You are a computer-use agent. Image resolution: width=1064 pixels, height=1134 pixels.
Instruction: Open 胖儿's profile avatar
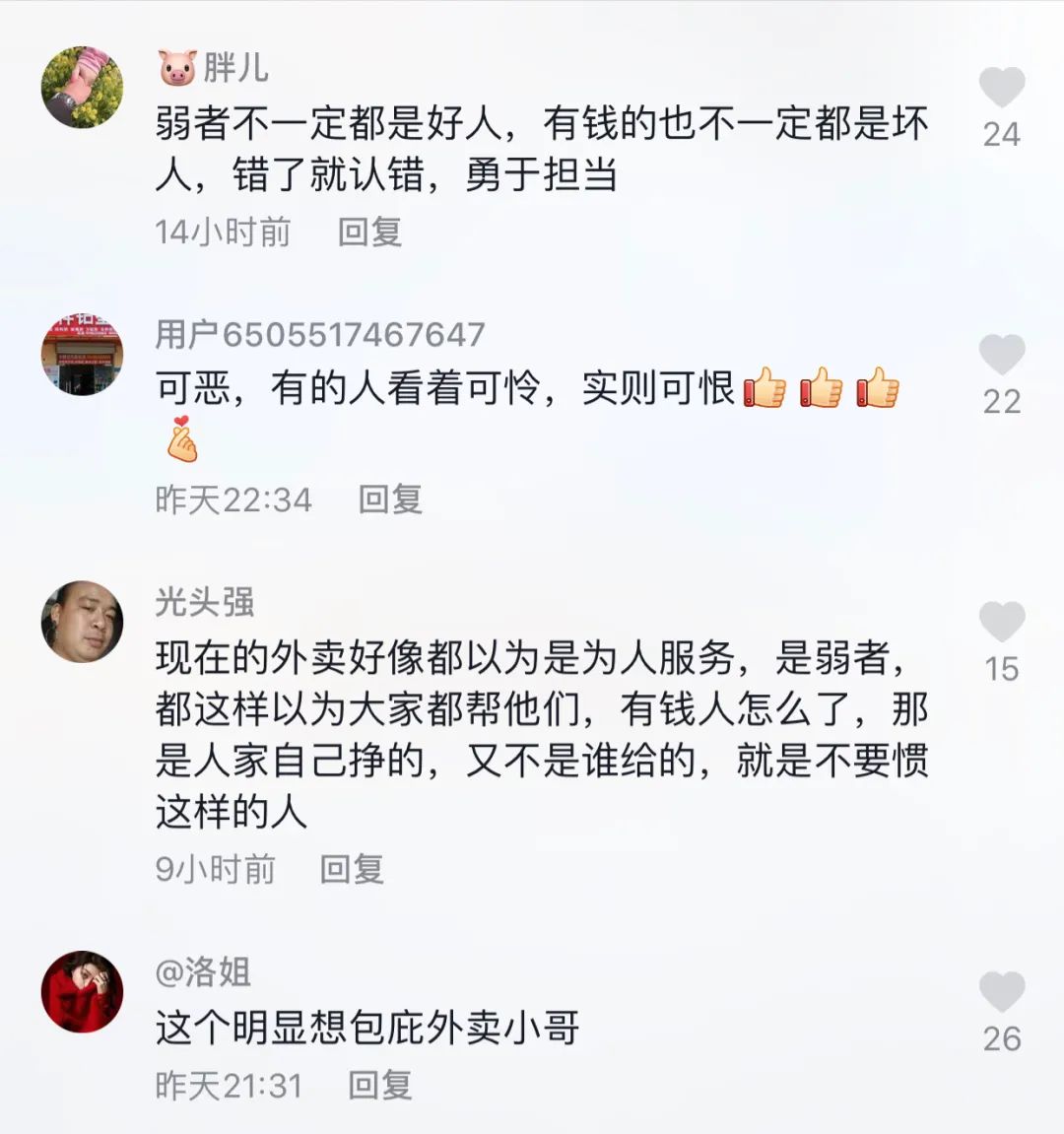pyautogui.click(x=82, y=87)
